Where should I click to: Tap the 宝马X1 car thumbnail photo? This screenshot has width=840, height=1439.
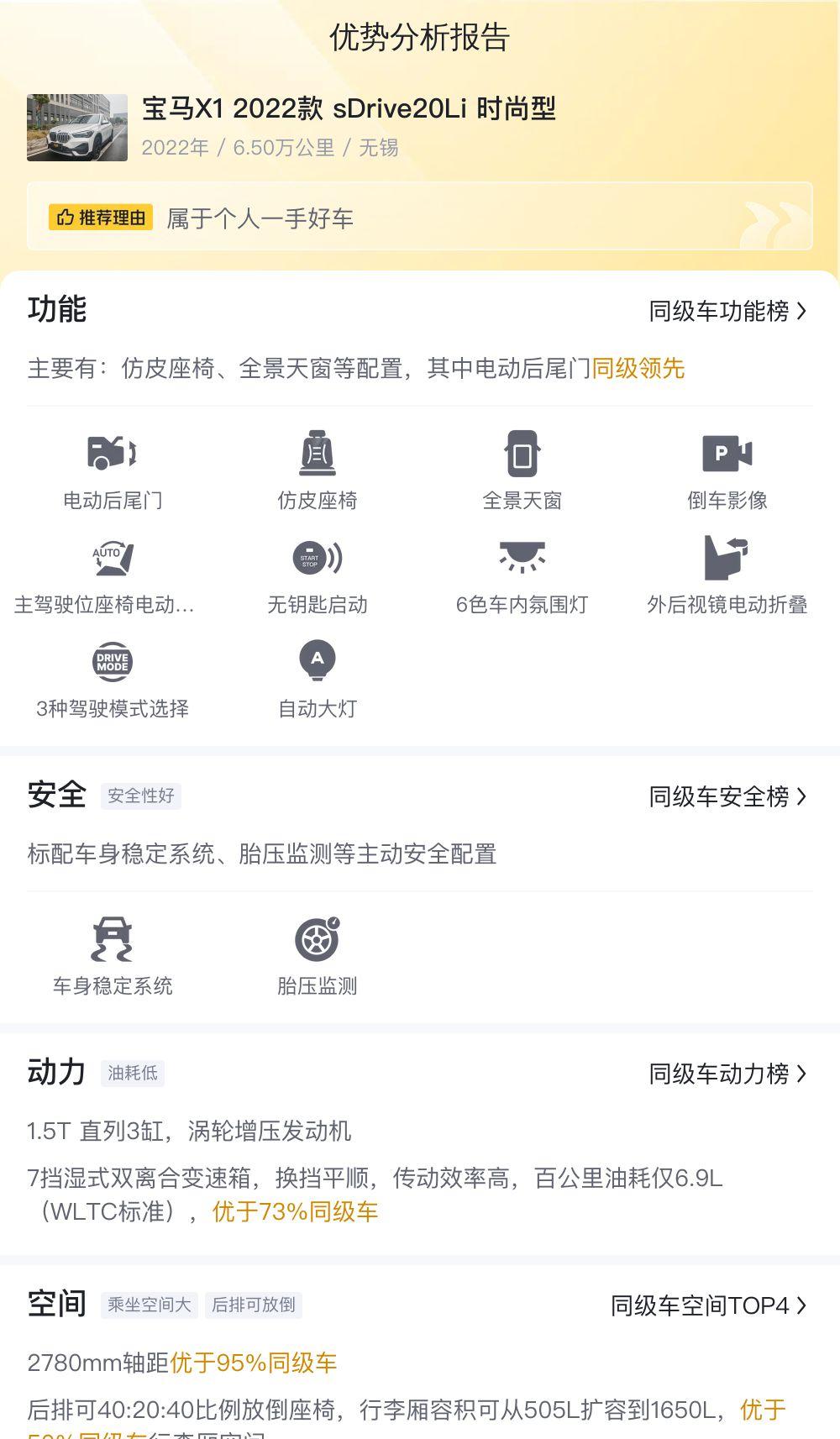tap(77, 128)
